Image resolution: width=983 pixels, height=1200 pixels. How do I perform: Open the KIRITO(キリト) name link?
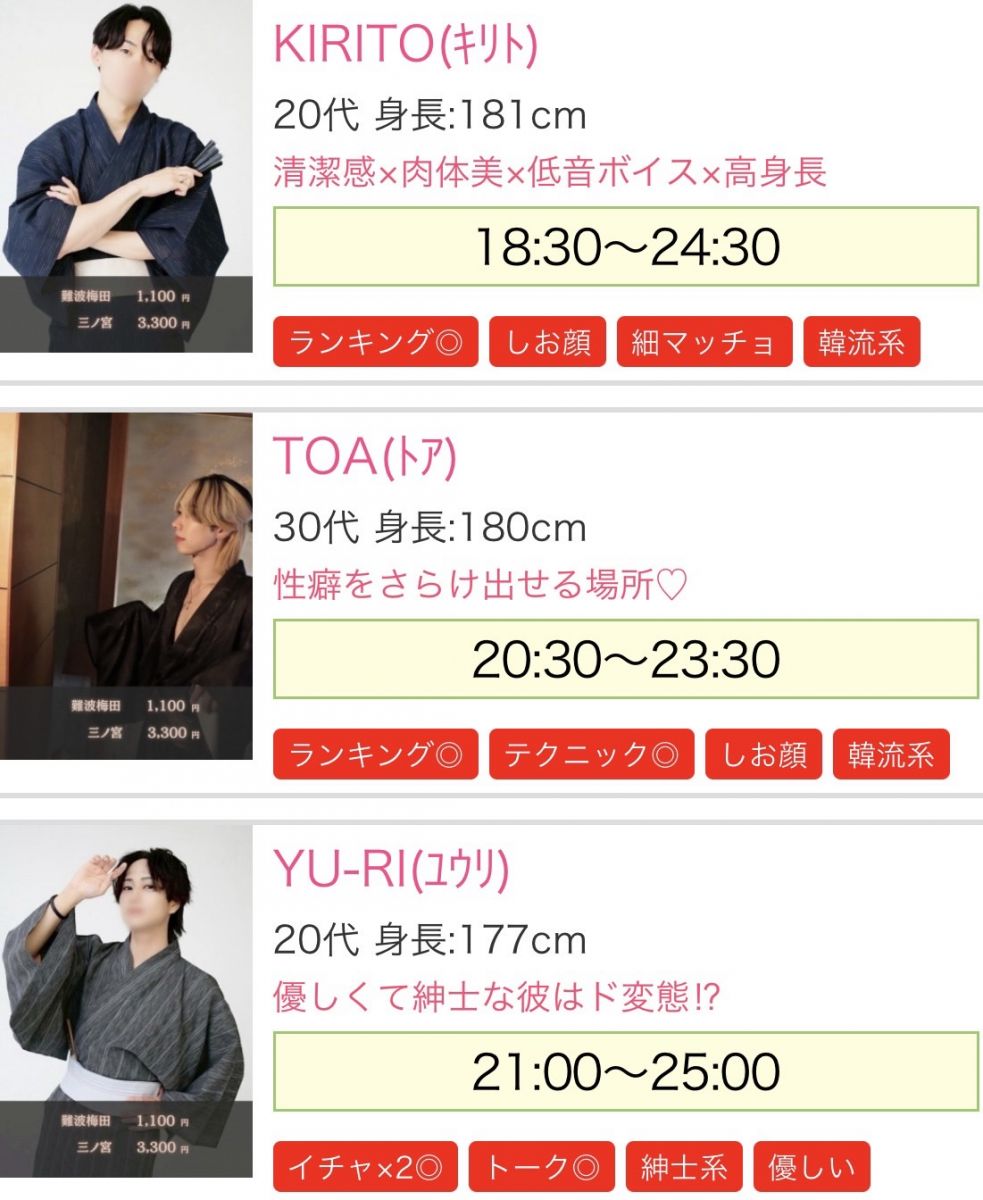pyautogui.click(x=406, y=44)
